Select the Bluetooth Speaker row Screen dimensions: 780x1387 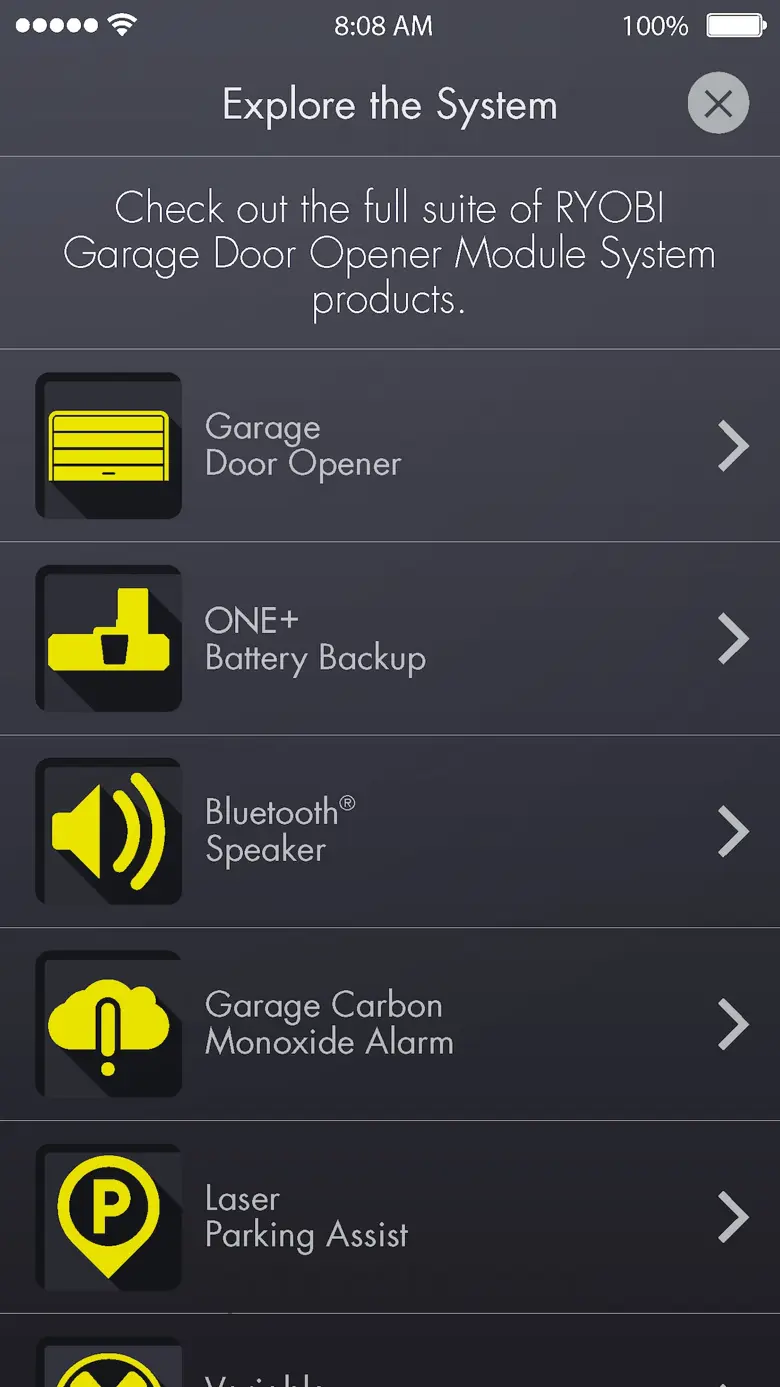pyautogui.click(x=390, y=831)
